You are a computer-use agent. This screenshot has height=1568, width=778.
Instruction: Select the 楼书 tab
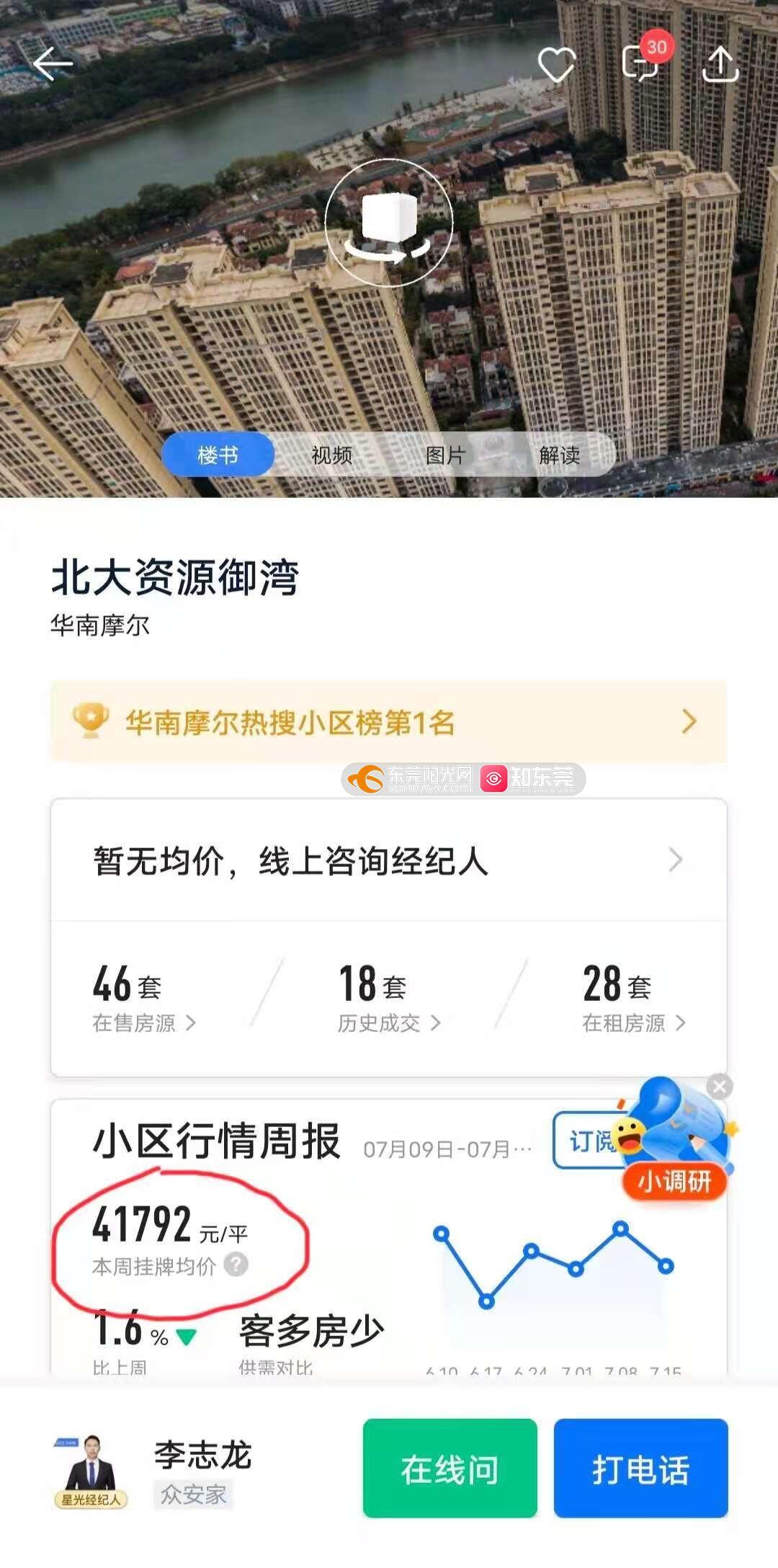[218, 455]
